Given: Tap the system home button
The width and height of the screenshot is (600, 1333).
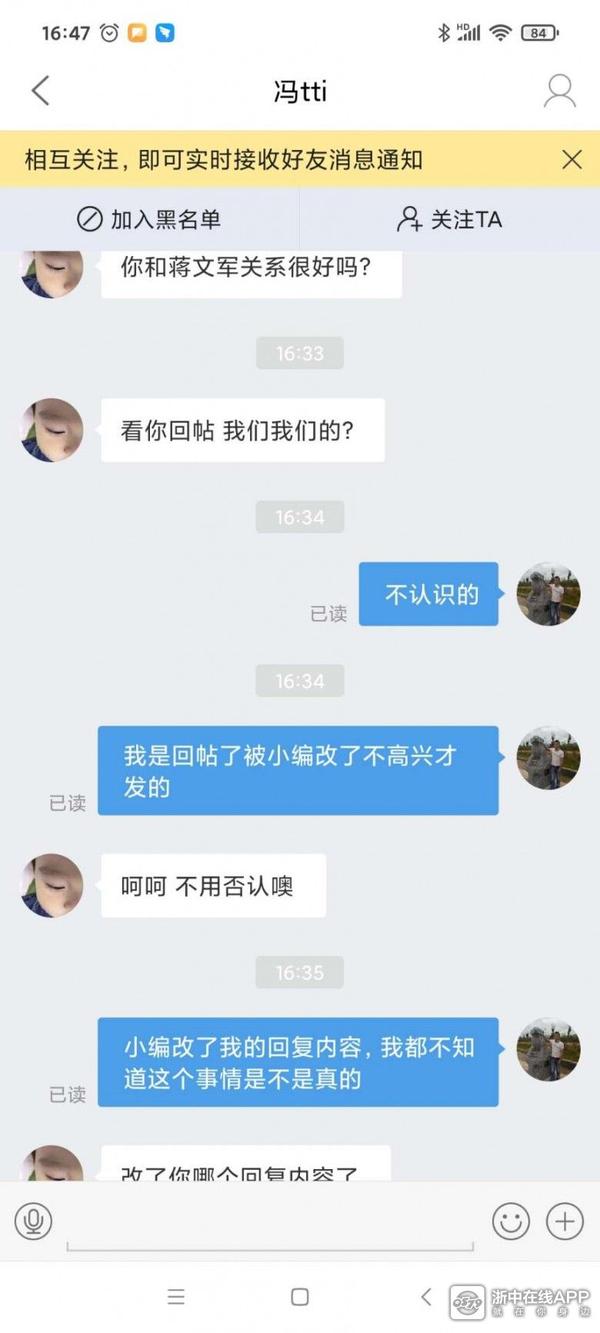Looking at the screenshot, I should click(x=300, y=1297).
